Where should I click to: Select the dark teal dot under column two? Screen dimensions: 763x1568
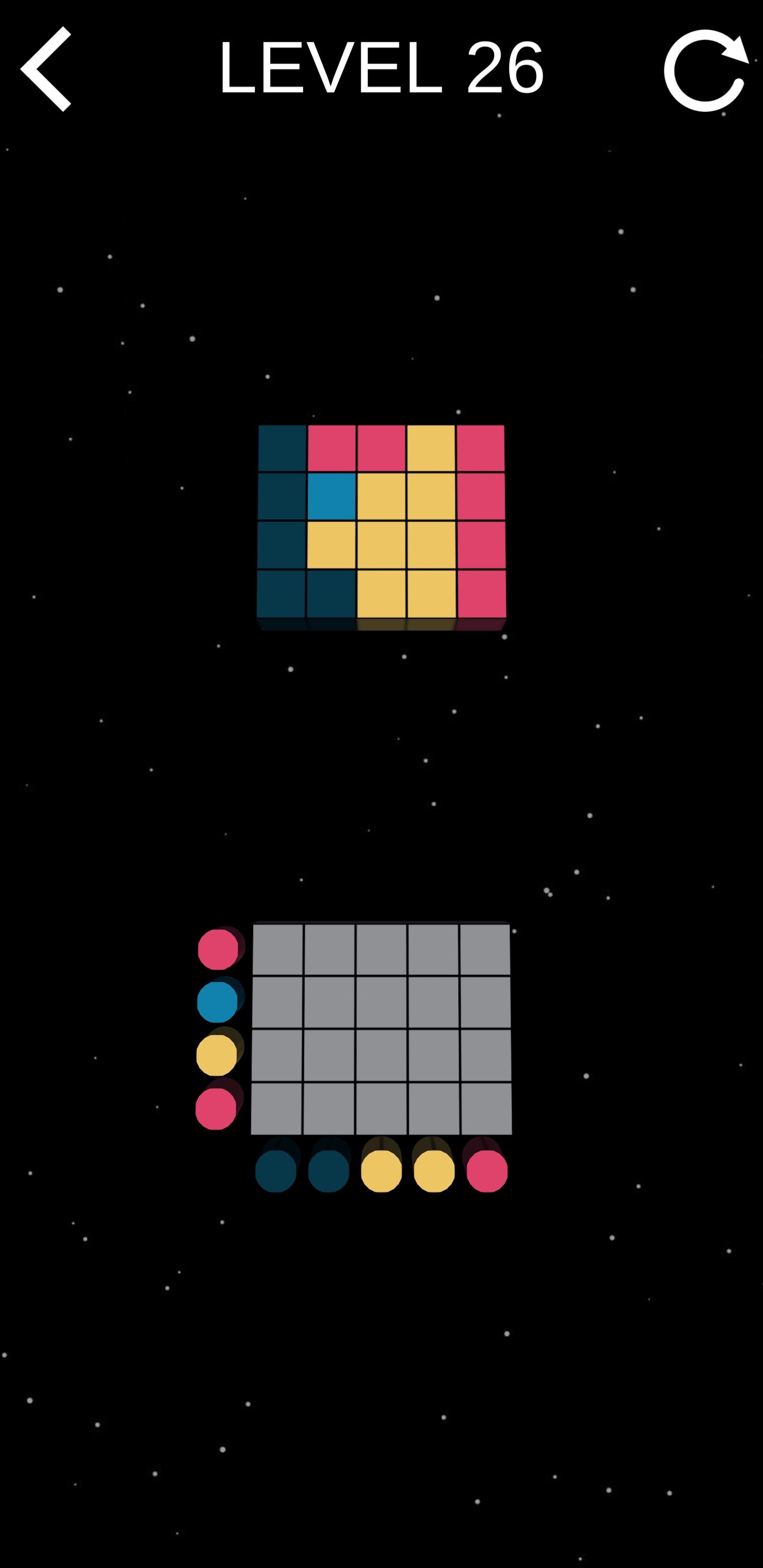click(x=328, y=1171)
